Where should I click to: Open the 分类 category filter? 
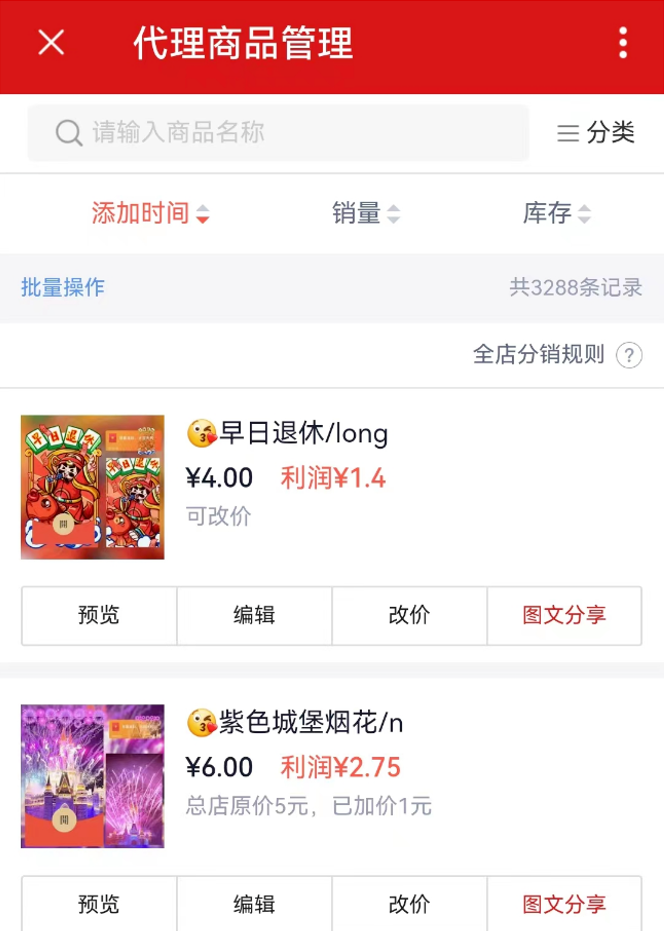pos(596,133)
